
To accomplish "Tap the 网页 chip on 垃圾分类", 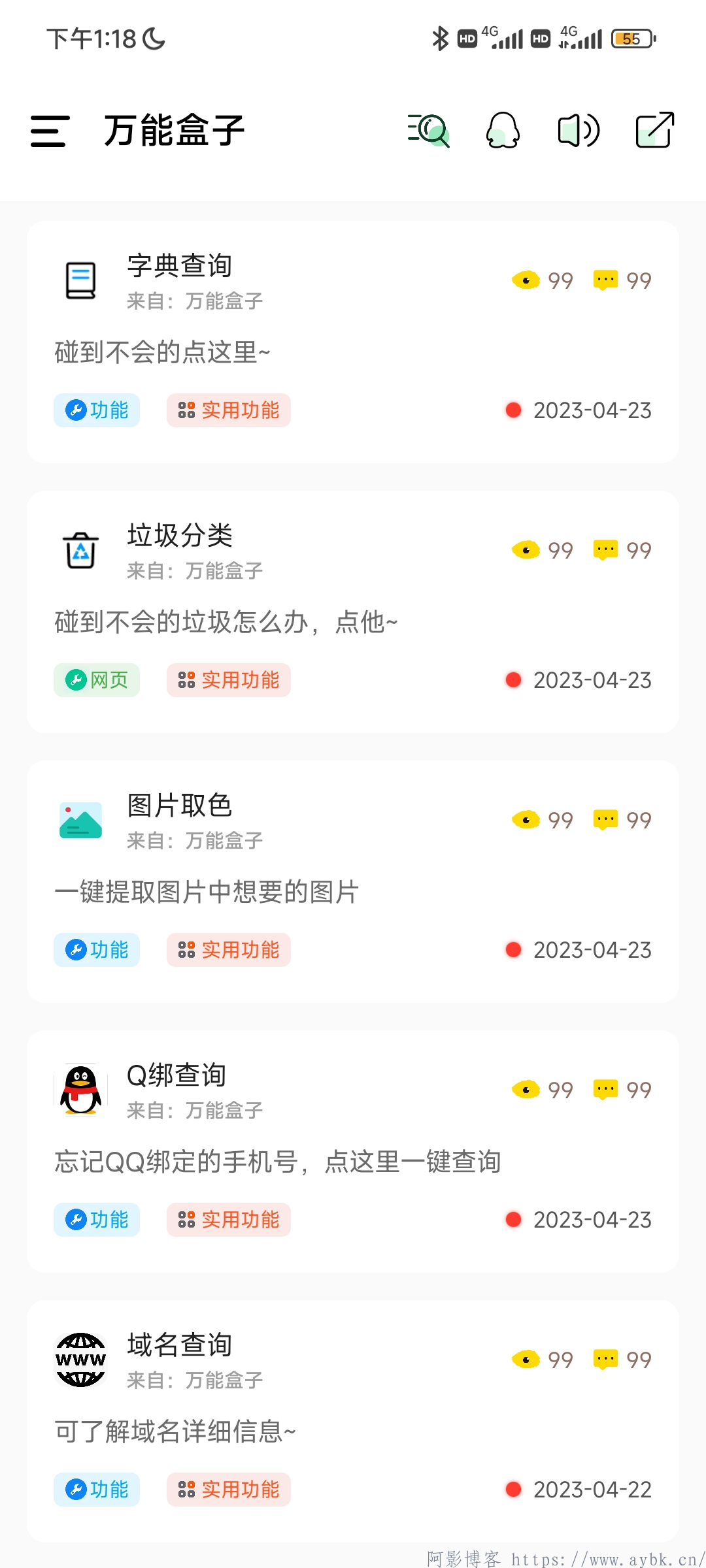I will (x=97, y=680).
